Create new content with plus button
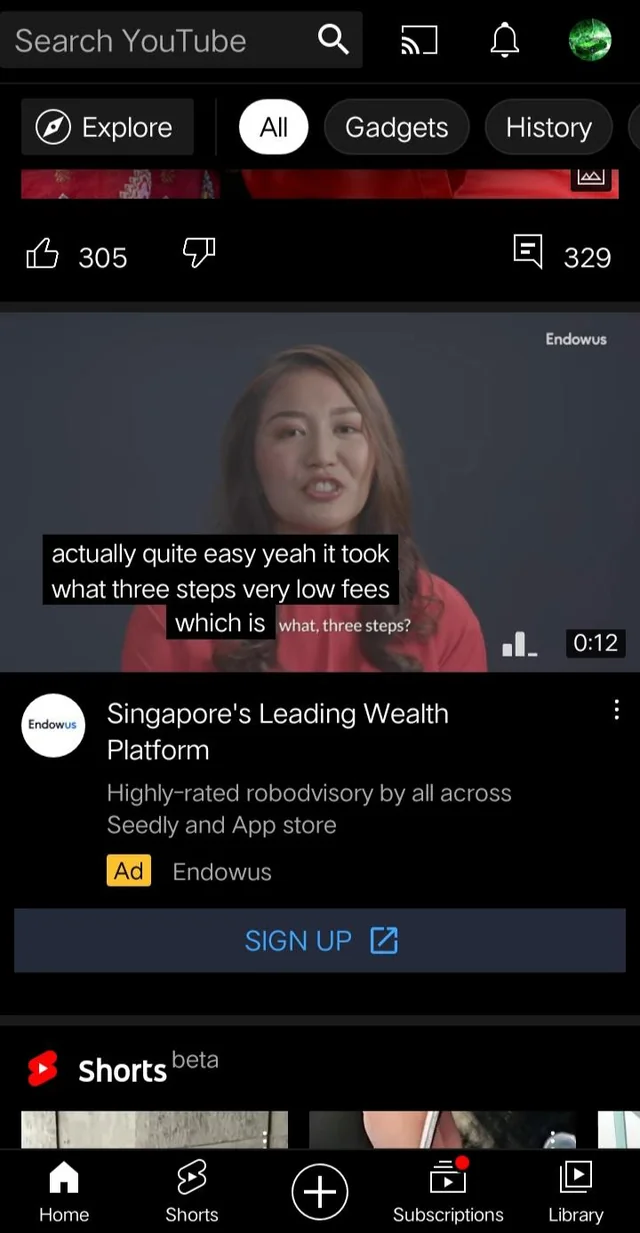 [320, 1192]
